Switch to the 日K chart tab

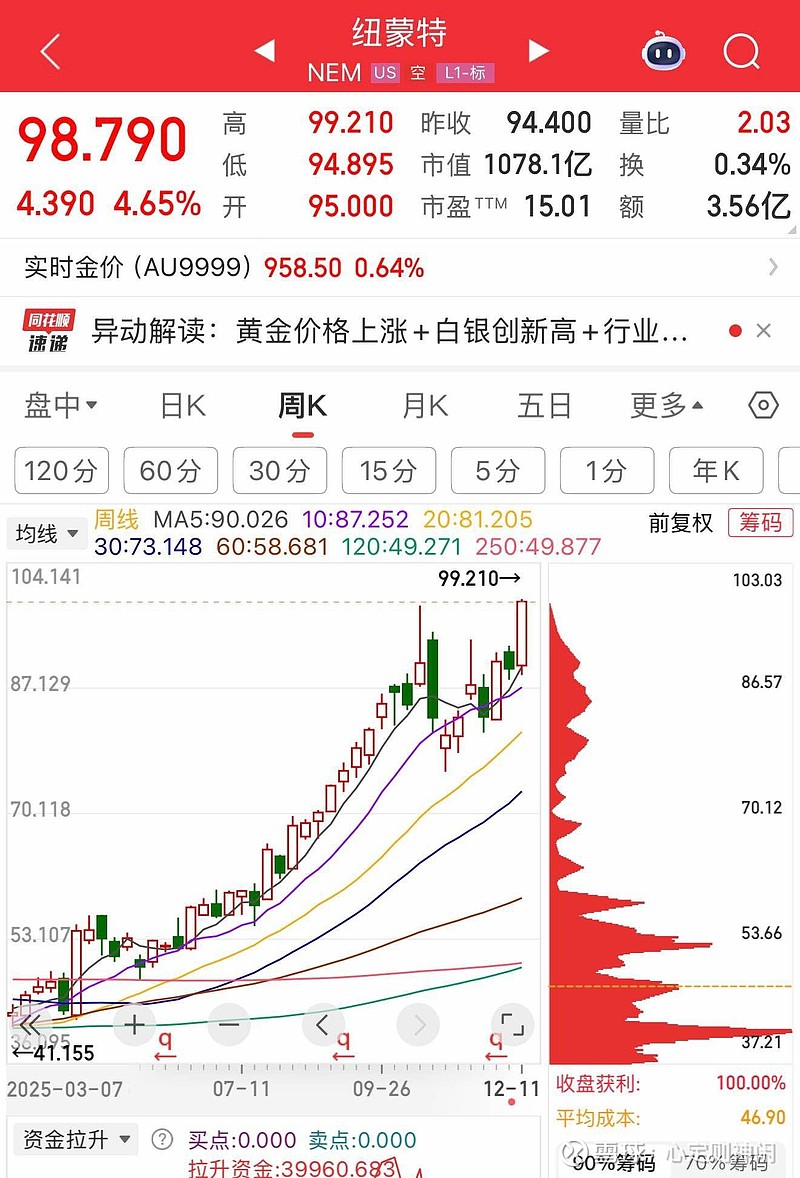[x=183, y=406]
